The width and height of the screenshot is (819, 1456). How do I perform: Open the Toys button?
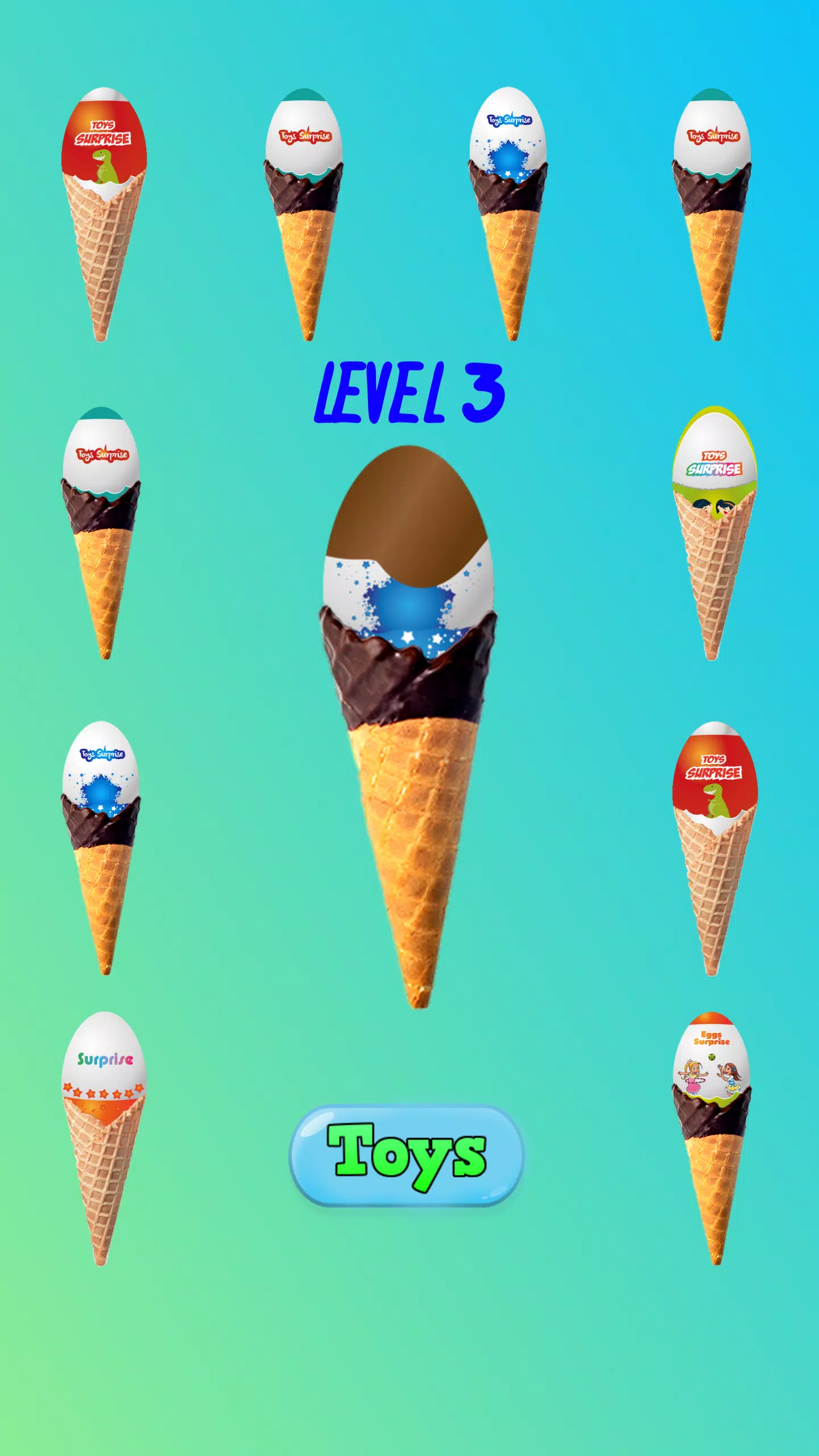click(407, 1155)
